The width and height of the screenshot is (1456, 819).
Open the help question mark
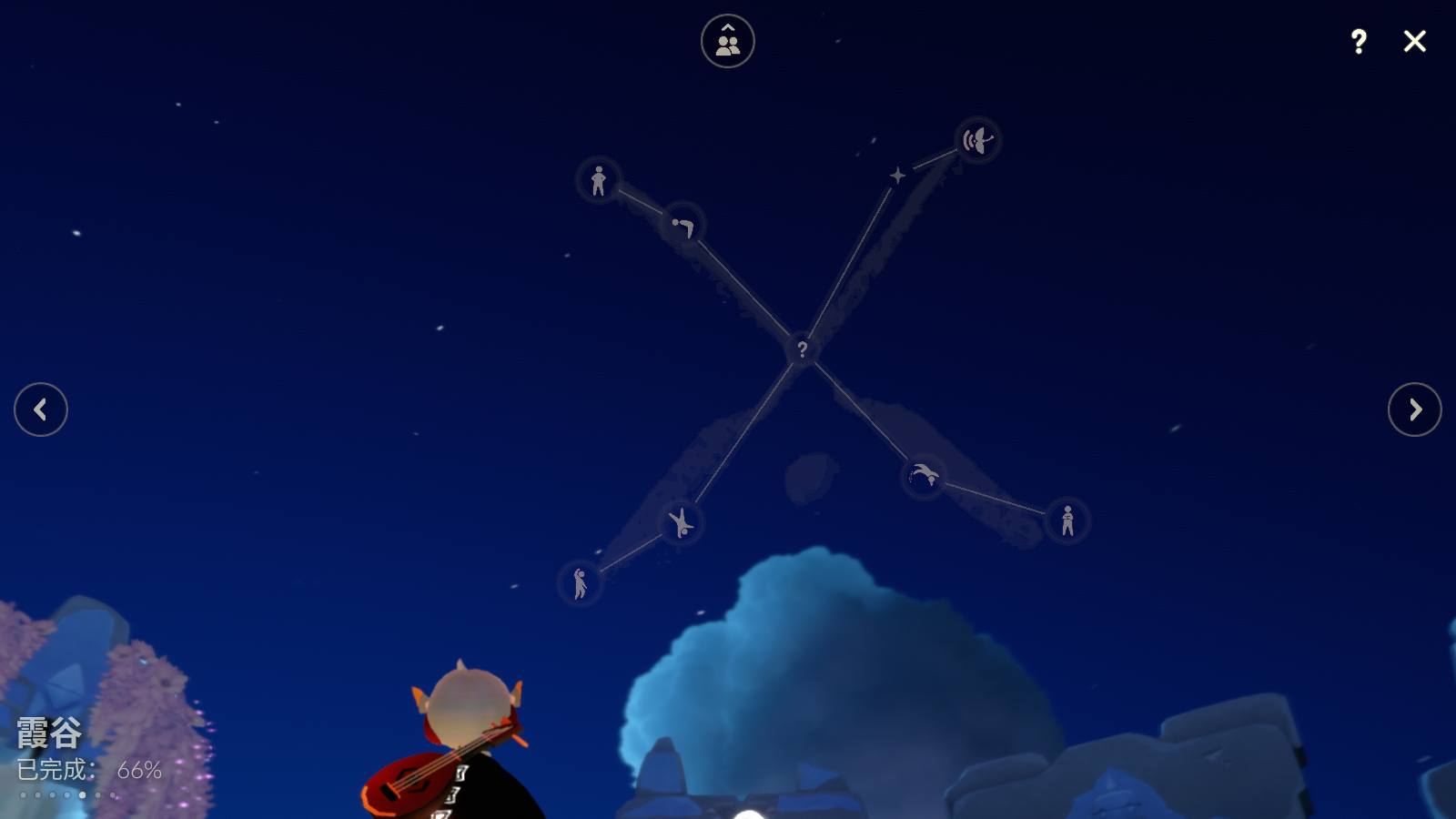tap(1359, 41)
